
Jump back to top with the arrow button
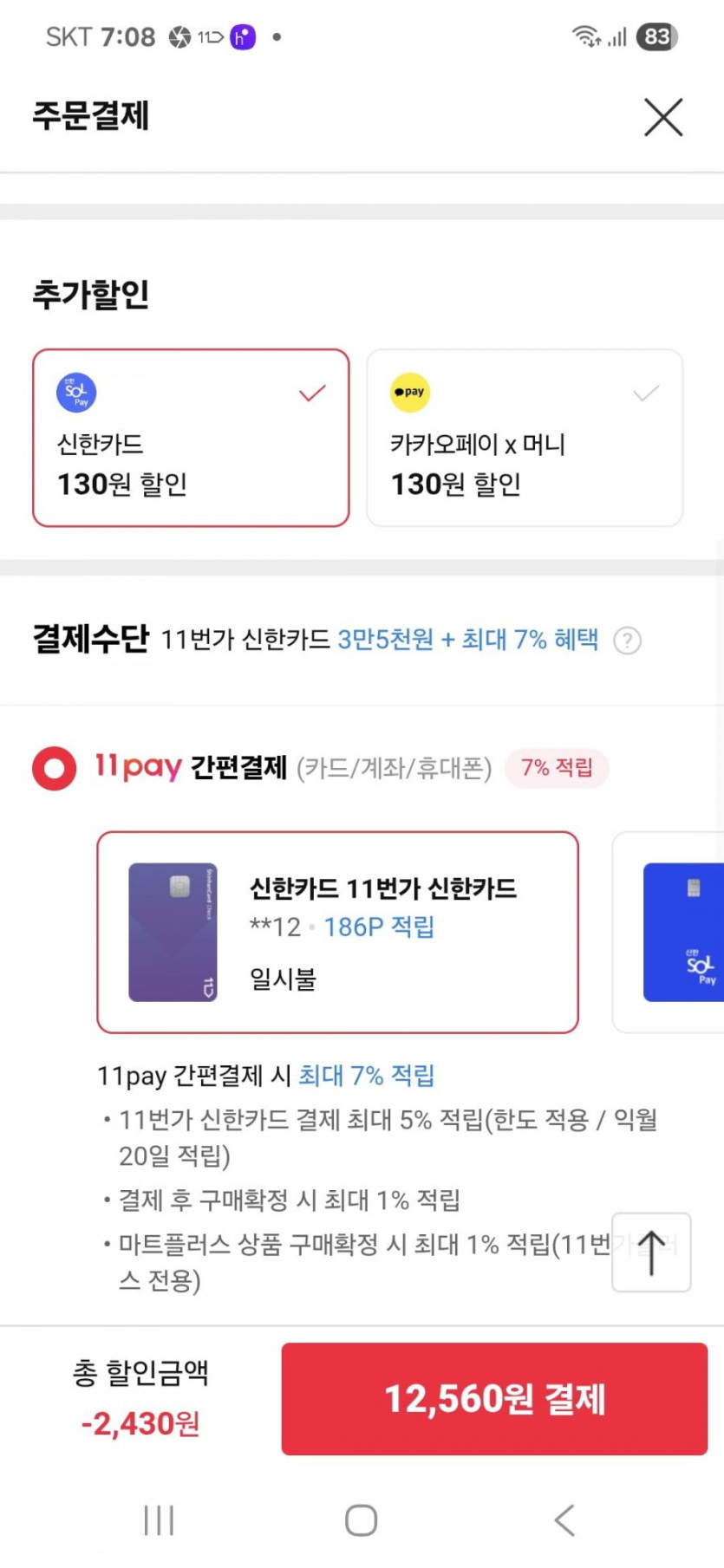point(651,1252)
